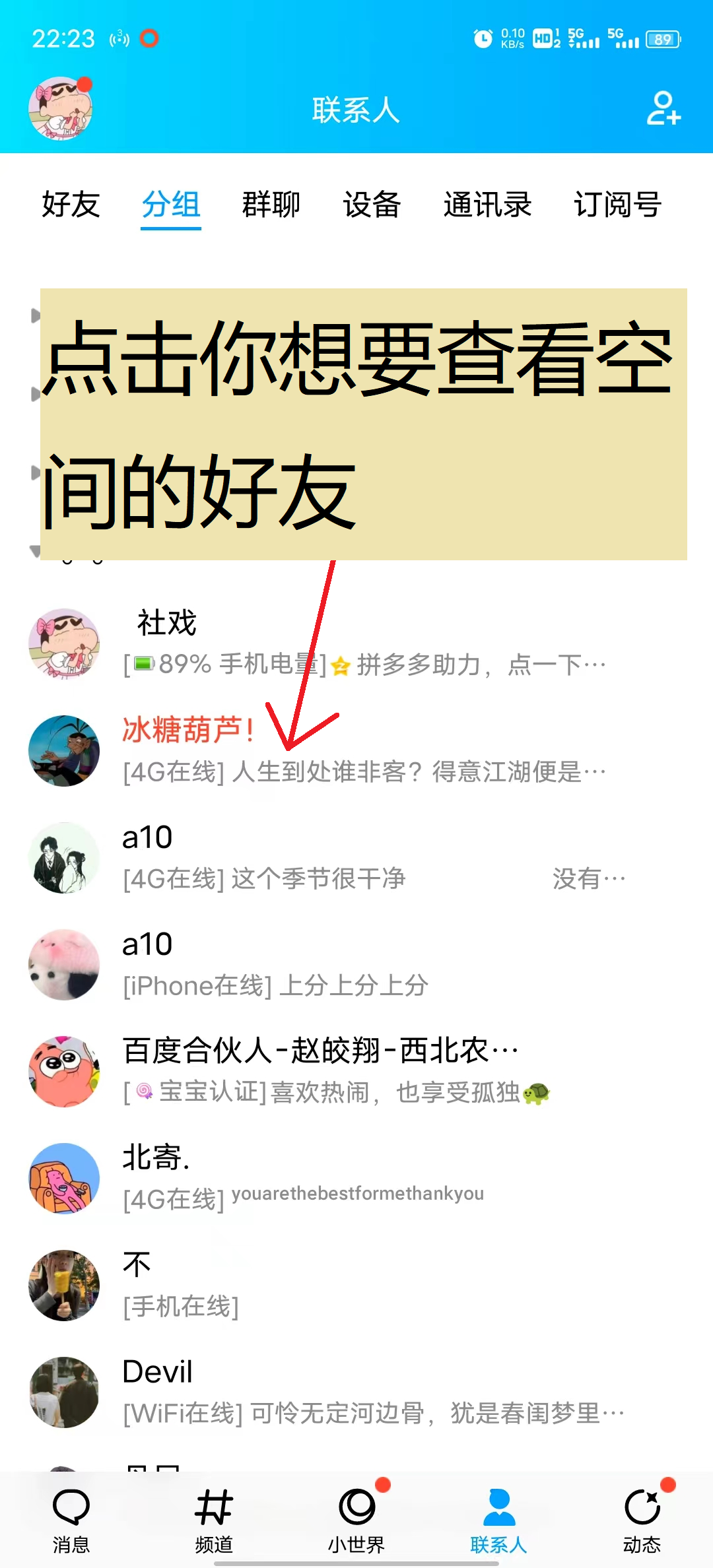The image size is (713, 1568).
Task: Open the 订阅号 tab
Action: pos(618,205)
